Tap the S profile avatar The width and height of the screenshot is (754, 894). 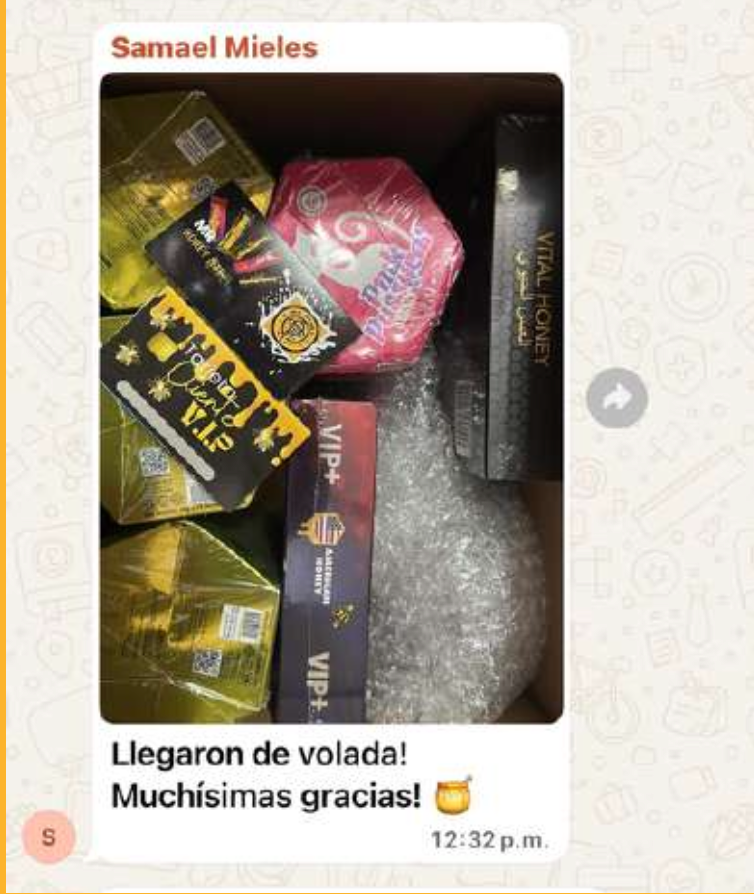point(48,836)
